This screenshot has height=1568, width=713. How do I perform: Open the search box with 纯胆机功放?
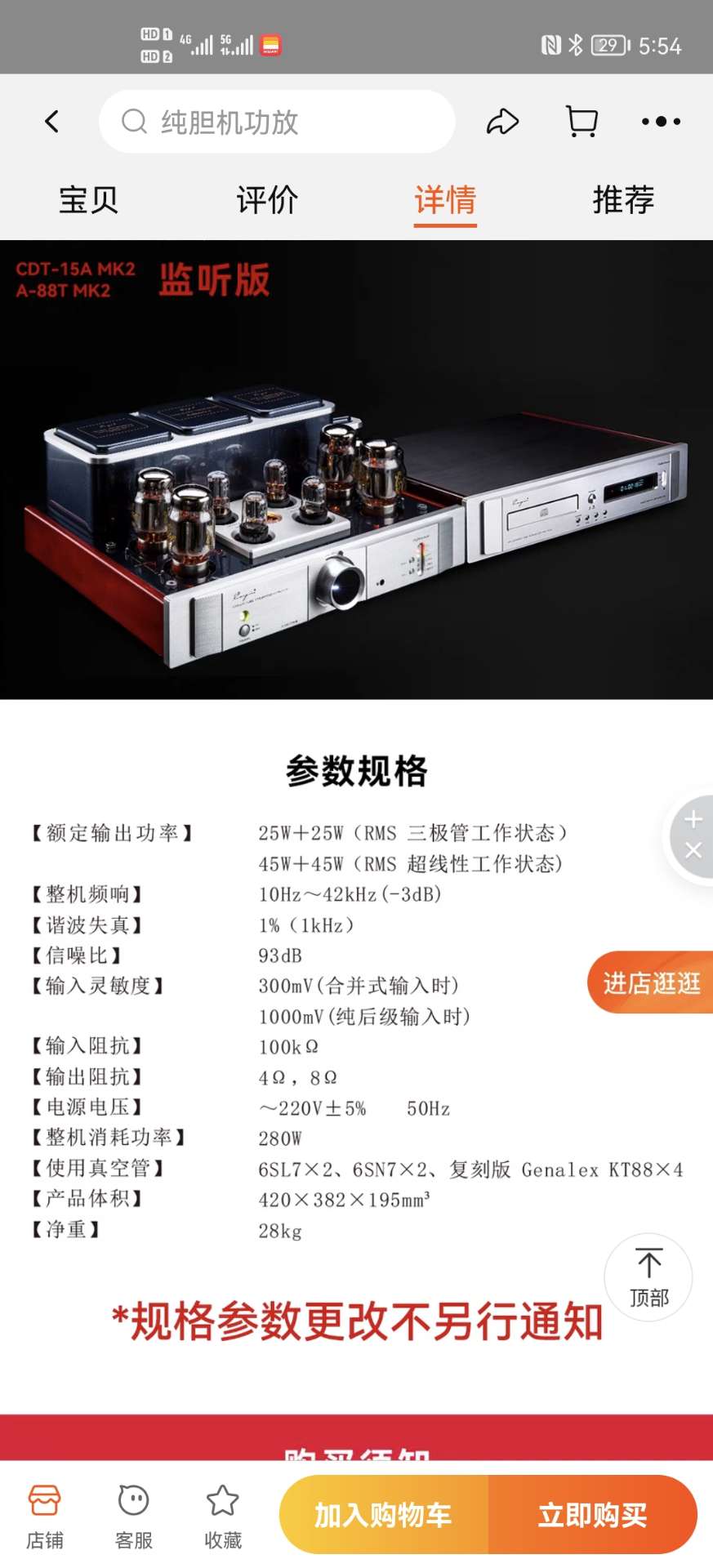(276, 122)
